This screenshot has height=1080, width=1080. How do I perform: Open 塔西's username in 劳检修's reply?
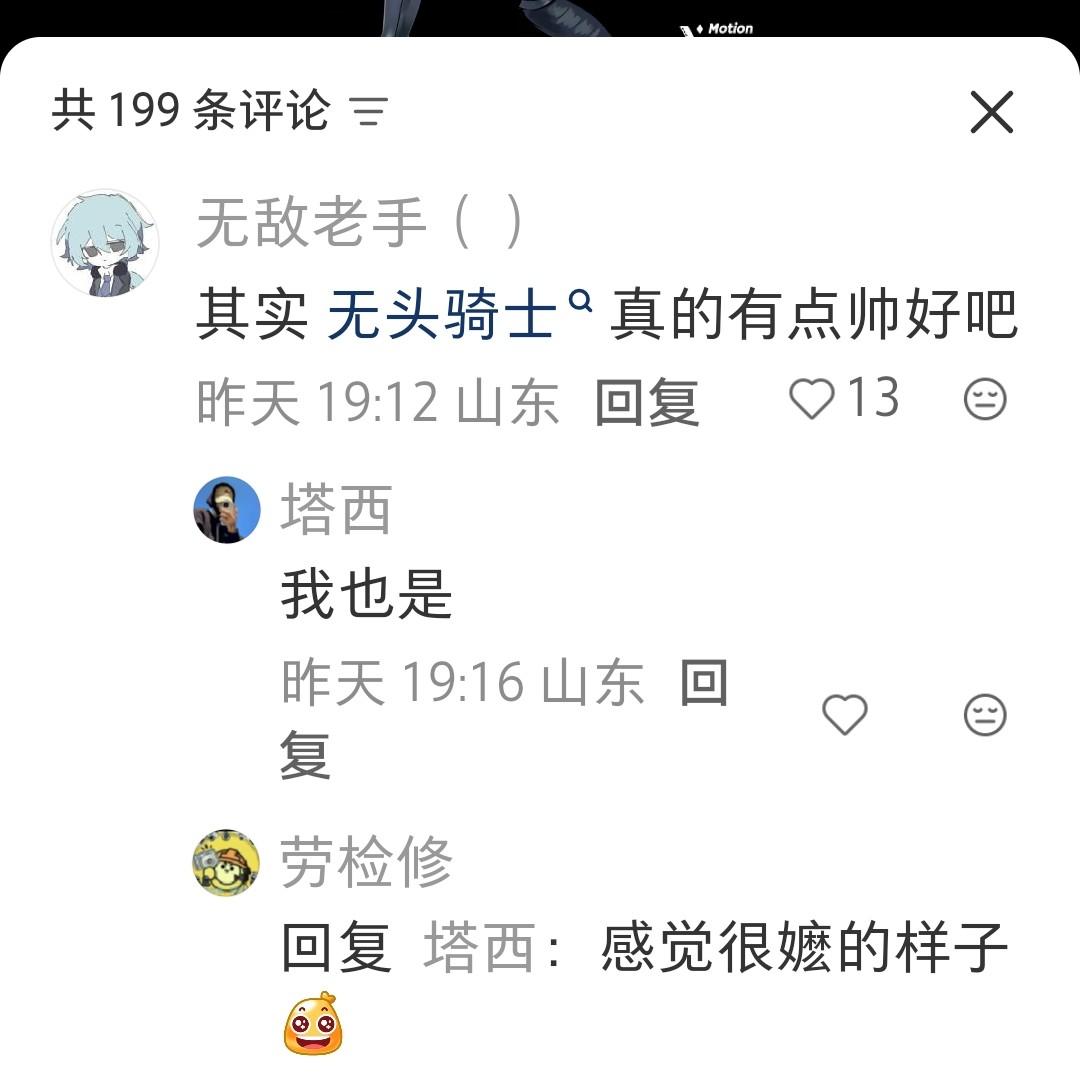478,948
